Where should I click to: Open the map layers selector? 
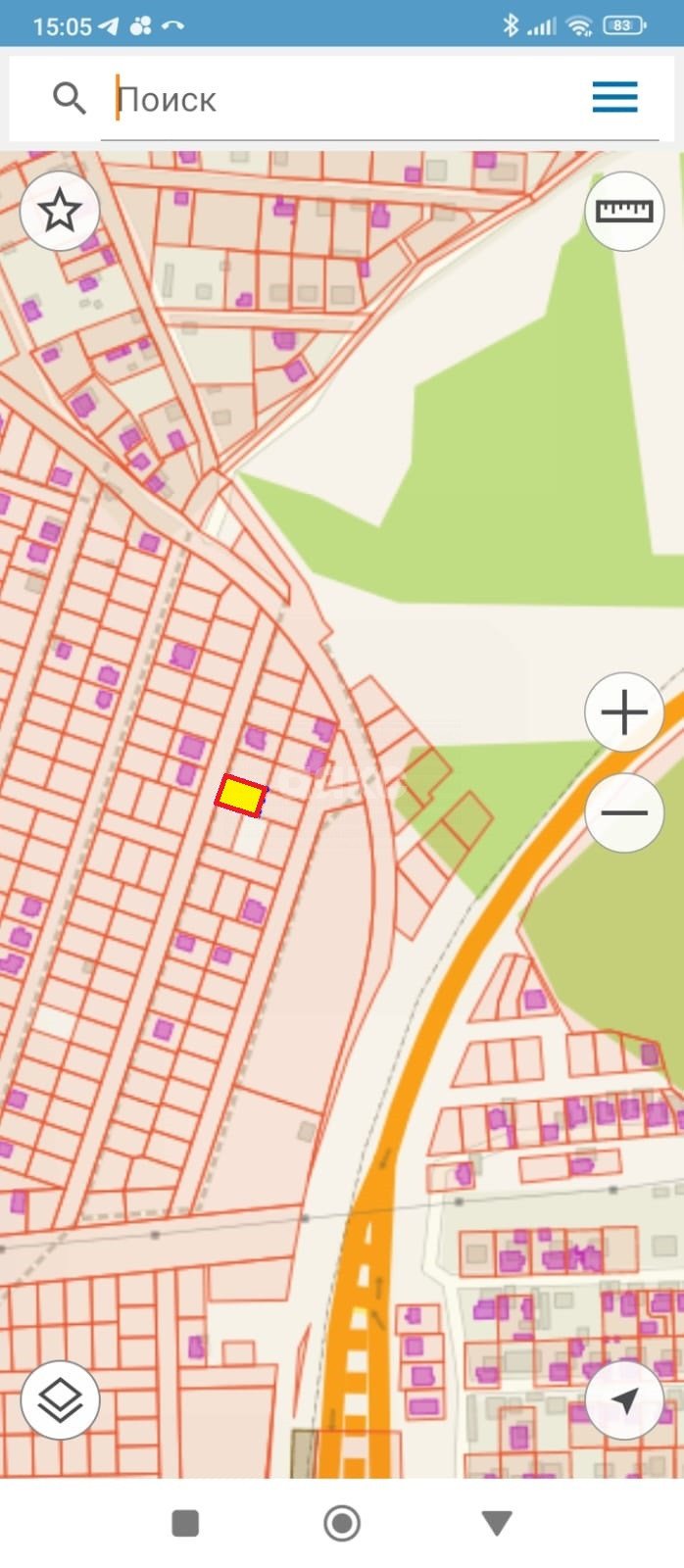click(x=60, y=1399)
